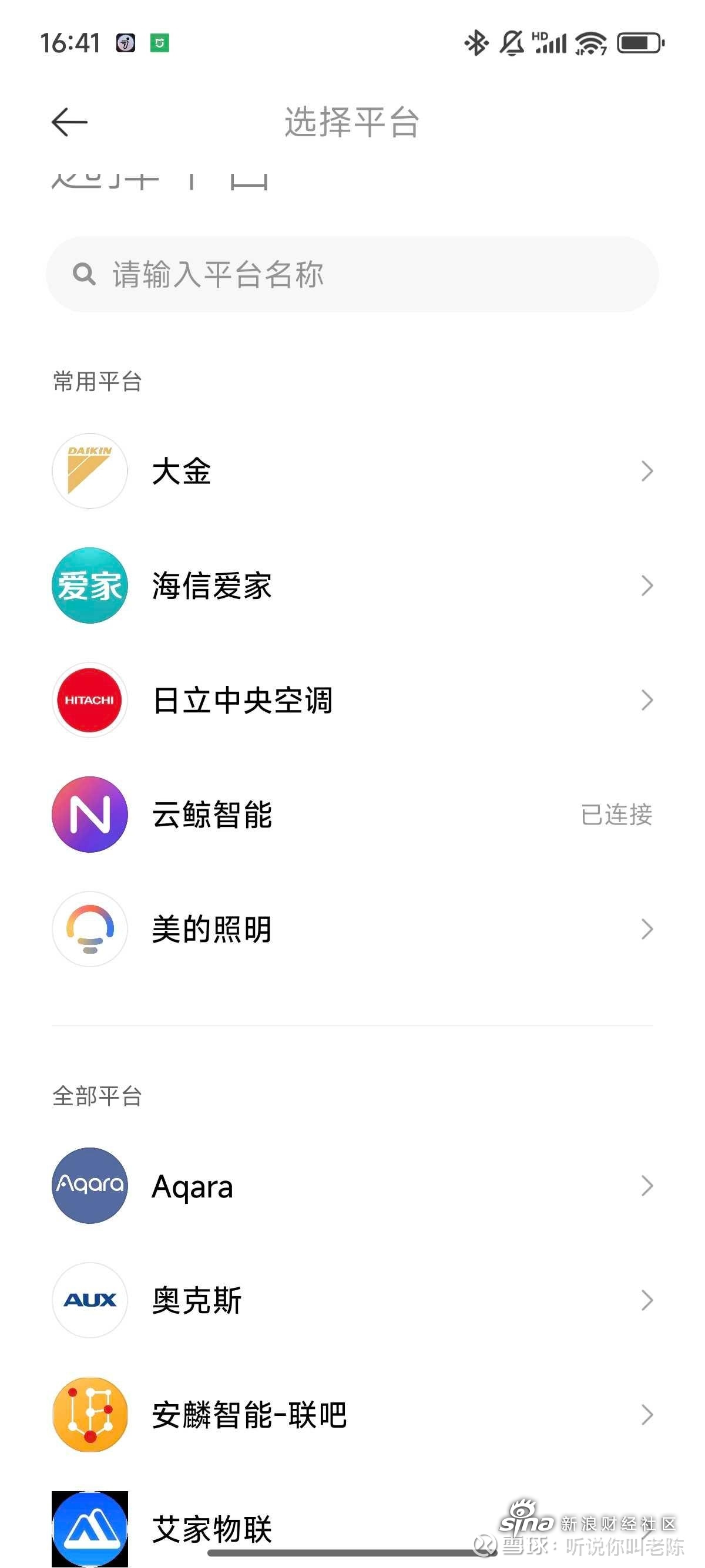Screen dimensions: 705x1568
Task: Select the 海信爱家 platform row
Action: pyautogui.click(x=352, y=586)
